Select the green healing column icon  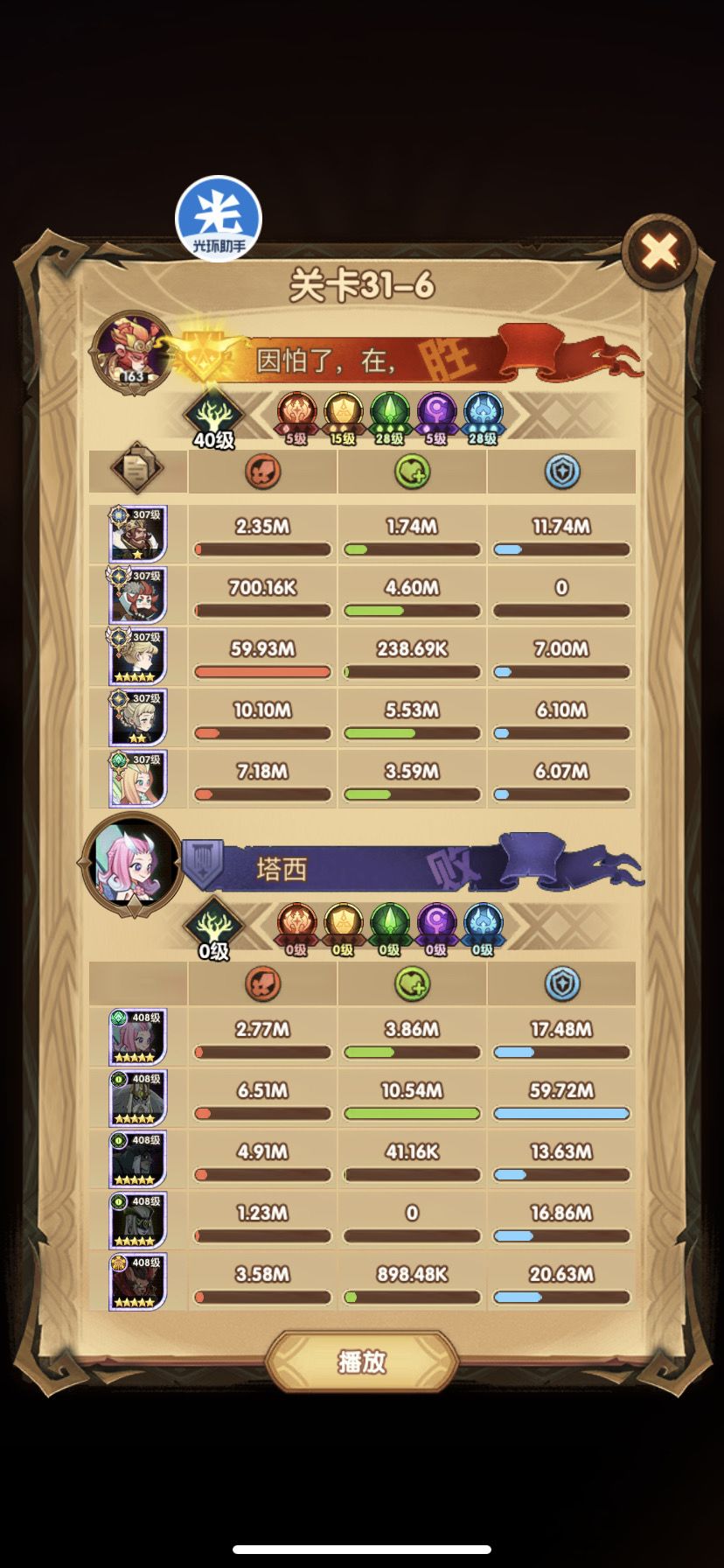click(411, 471)
